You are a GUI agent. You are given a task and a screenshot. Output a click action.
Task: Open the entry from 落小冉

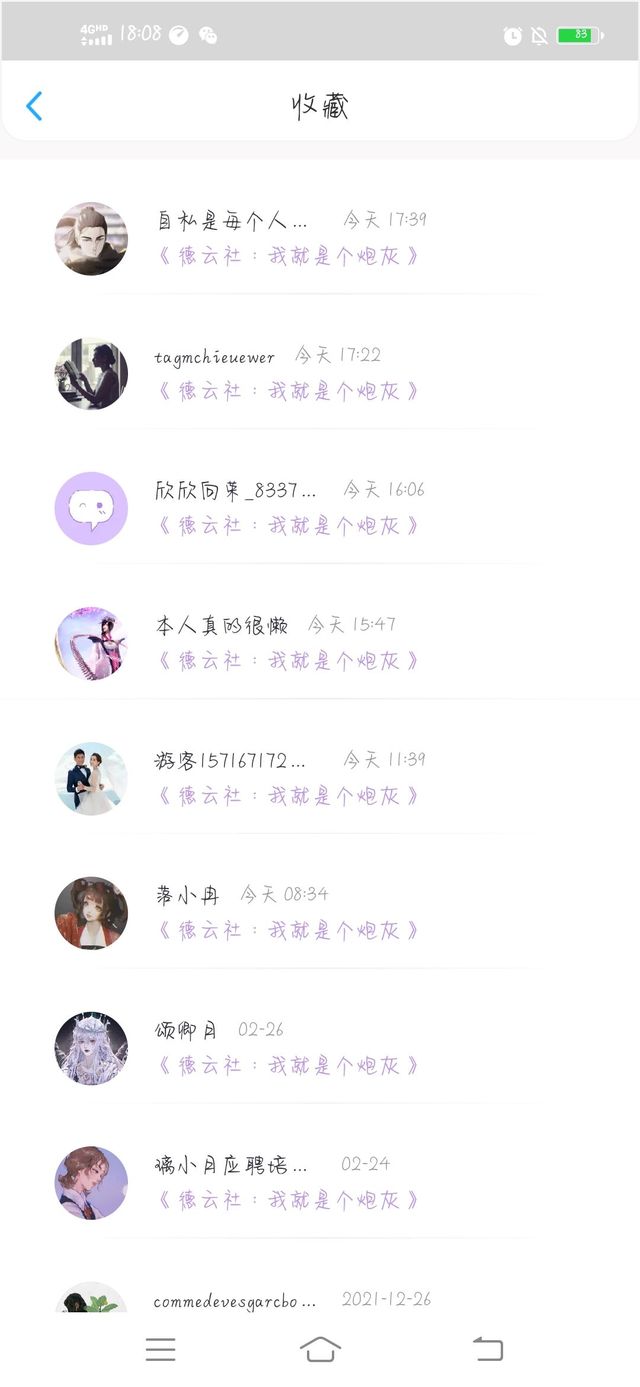[320, 913]
